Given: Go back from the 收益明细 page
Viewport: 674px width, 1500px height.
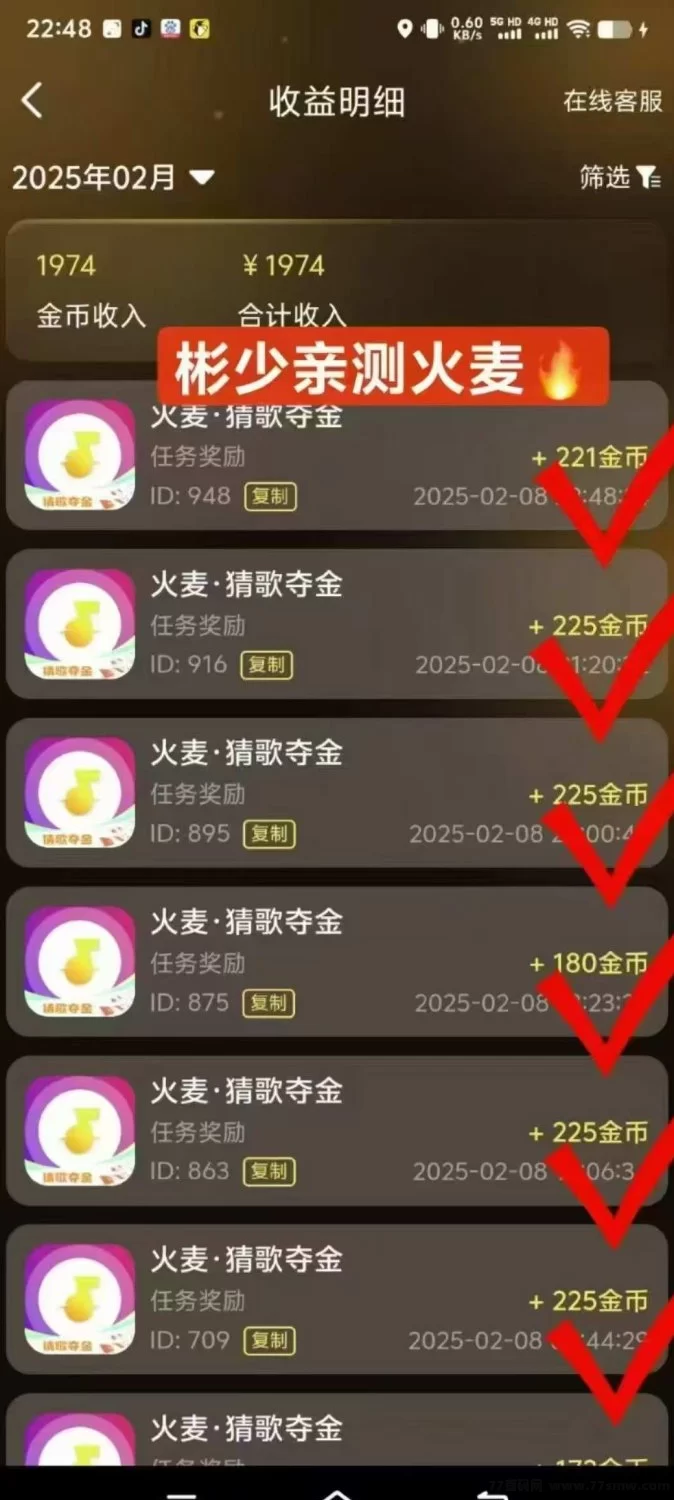Looking at the screenshot, I should 33,101.
